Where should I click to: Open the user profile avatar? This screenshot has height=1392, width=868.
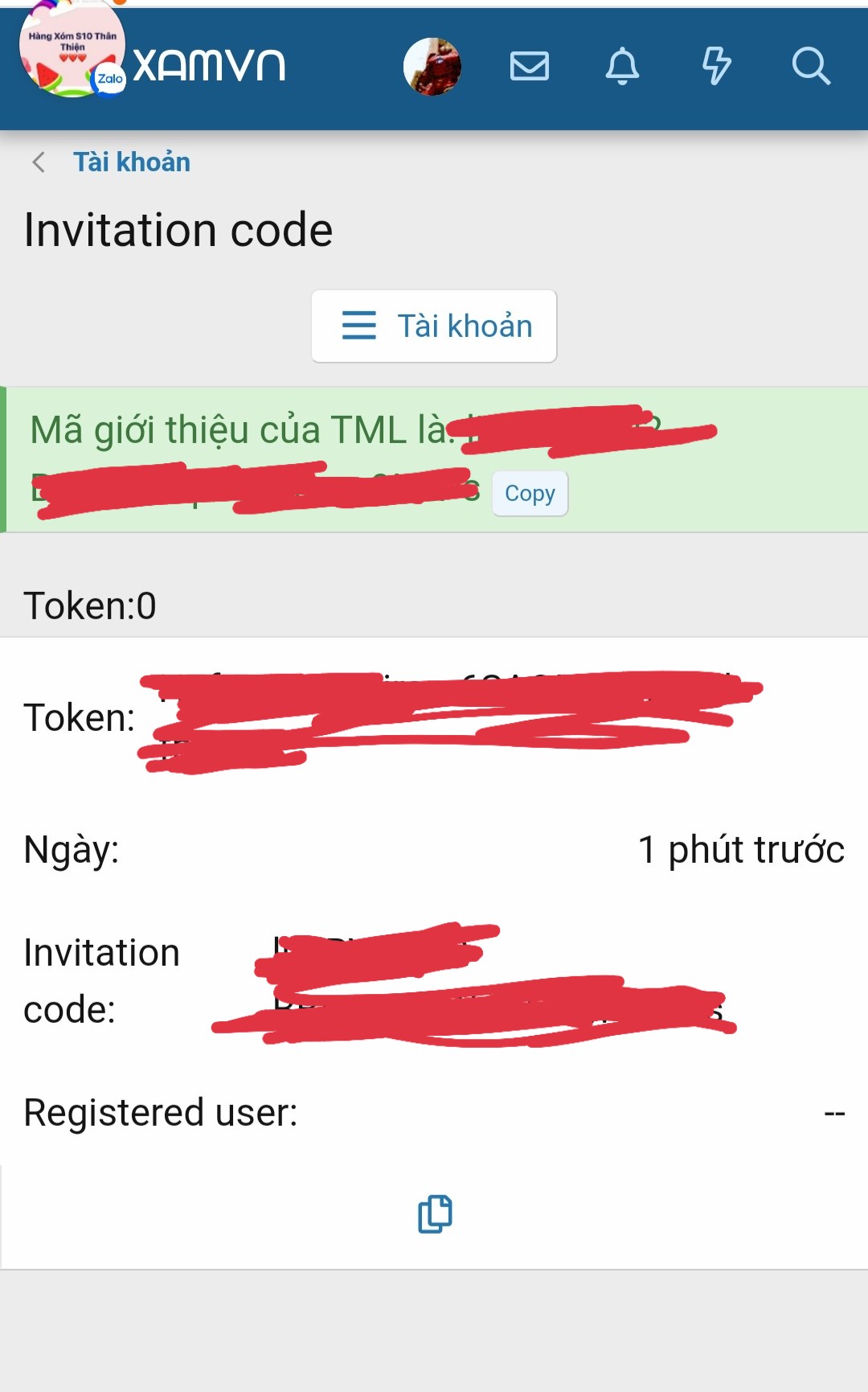point(432,66)
